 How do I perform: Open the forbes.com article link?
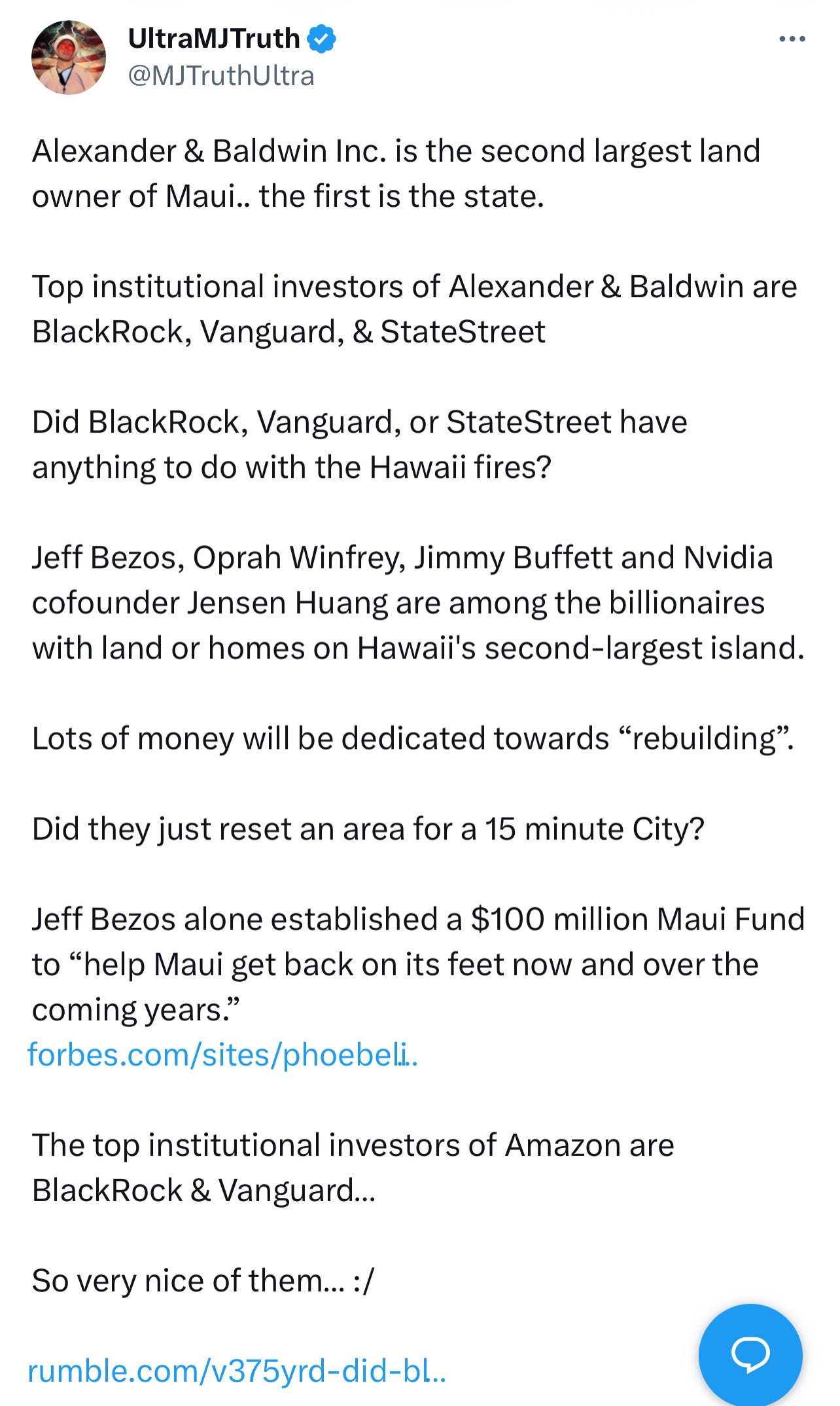pos(222,1054)
